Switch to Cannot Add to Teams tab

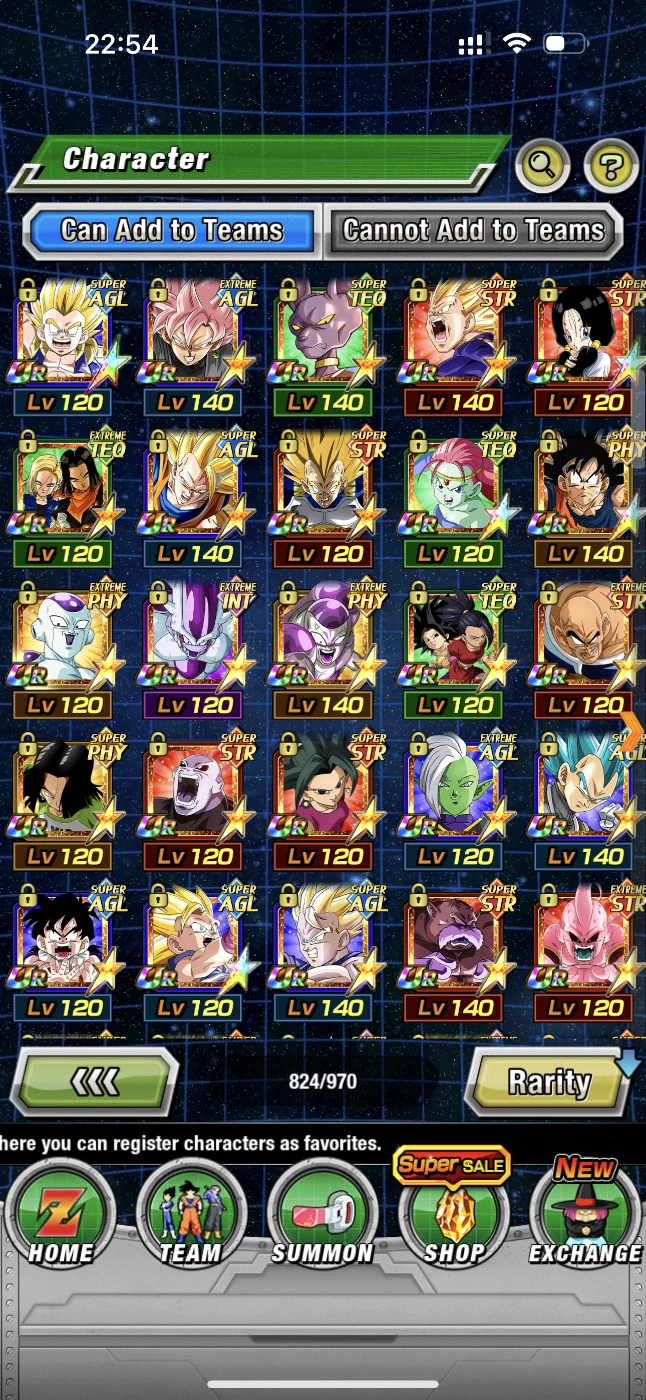click(x=474, y=231)
